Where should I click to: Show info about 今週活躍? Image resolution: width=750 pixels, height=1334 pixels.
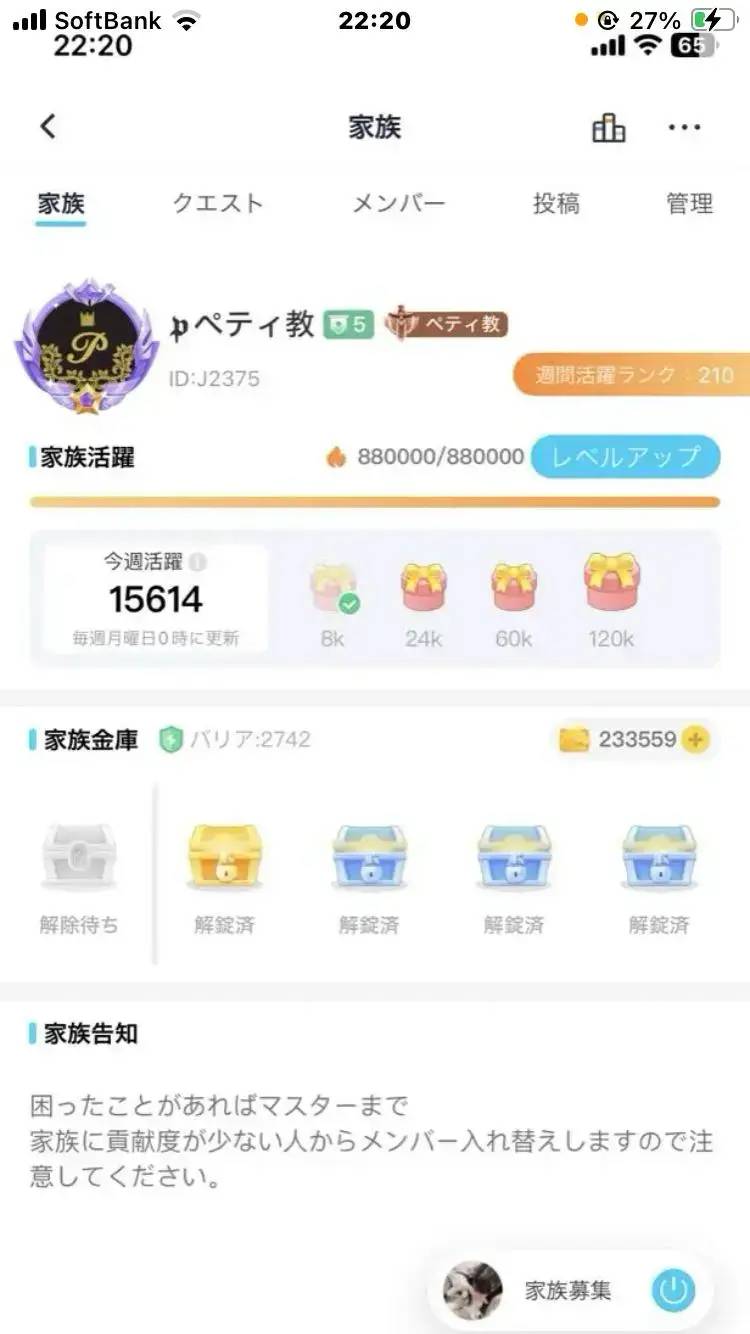pyautogui.click(x=198, y=562)
